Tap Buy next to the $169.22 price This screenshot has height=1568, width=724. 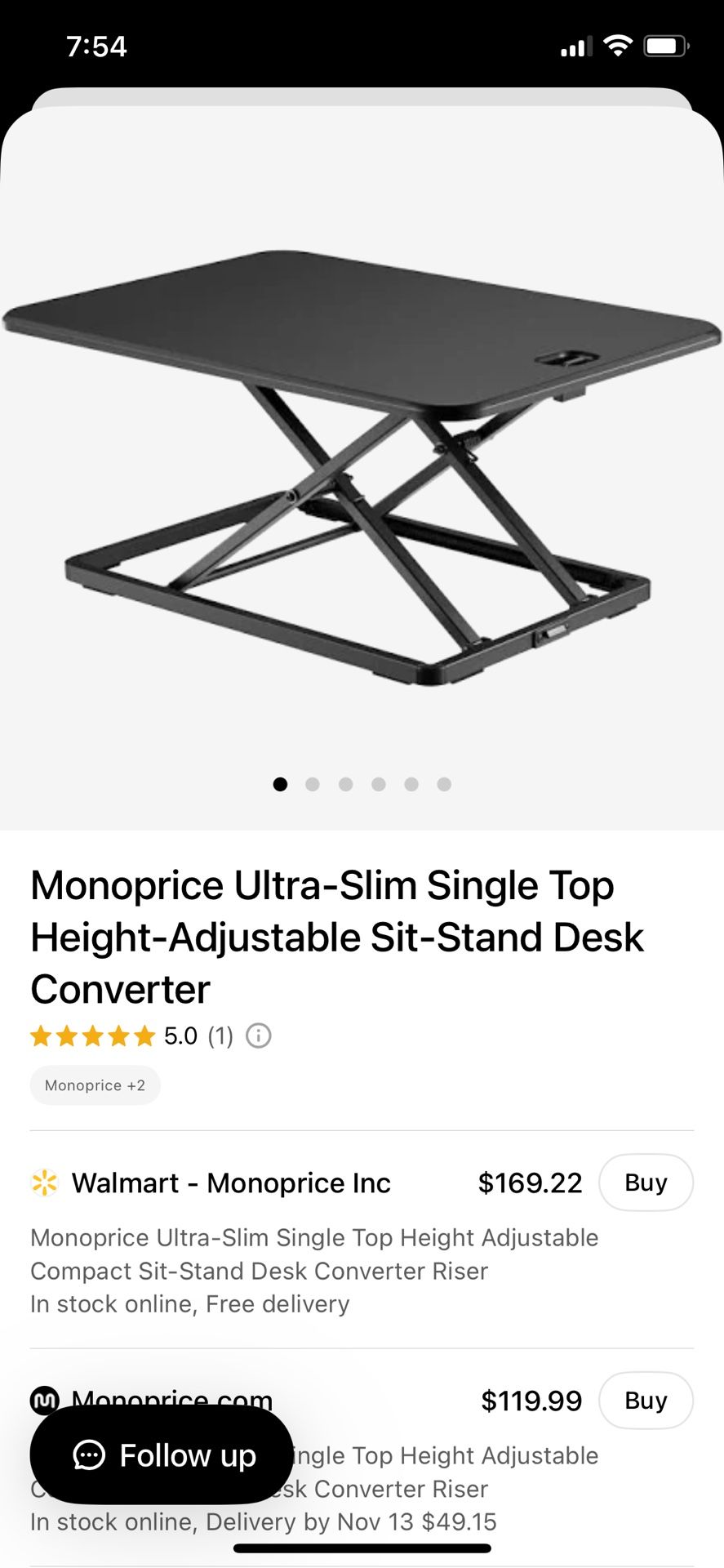[646, 1183]
